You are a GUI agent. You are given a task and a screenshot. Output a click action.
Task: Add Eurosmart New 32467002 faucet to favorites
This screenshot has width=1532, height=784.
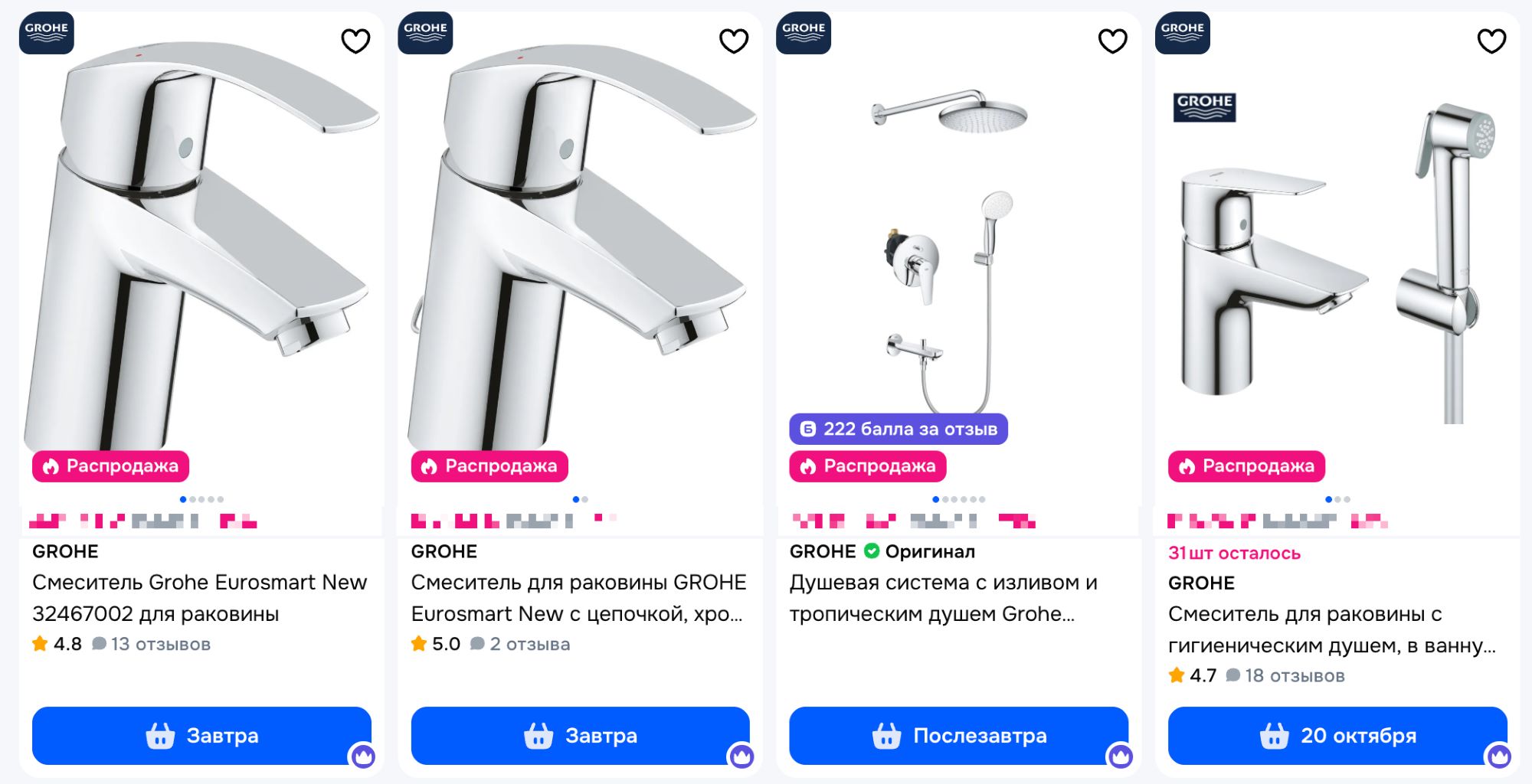tap(355, 41)
